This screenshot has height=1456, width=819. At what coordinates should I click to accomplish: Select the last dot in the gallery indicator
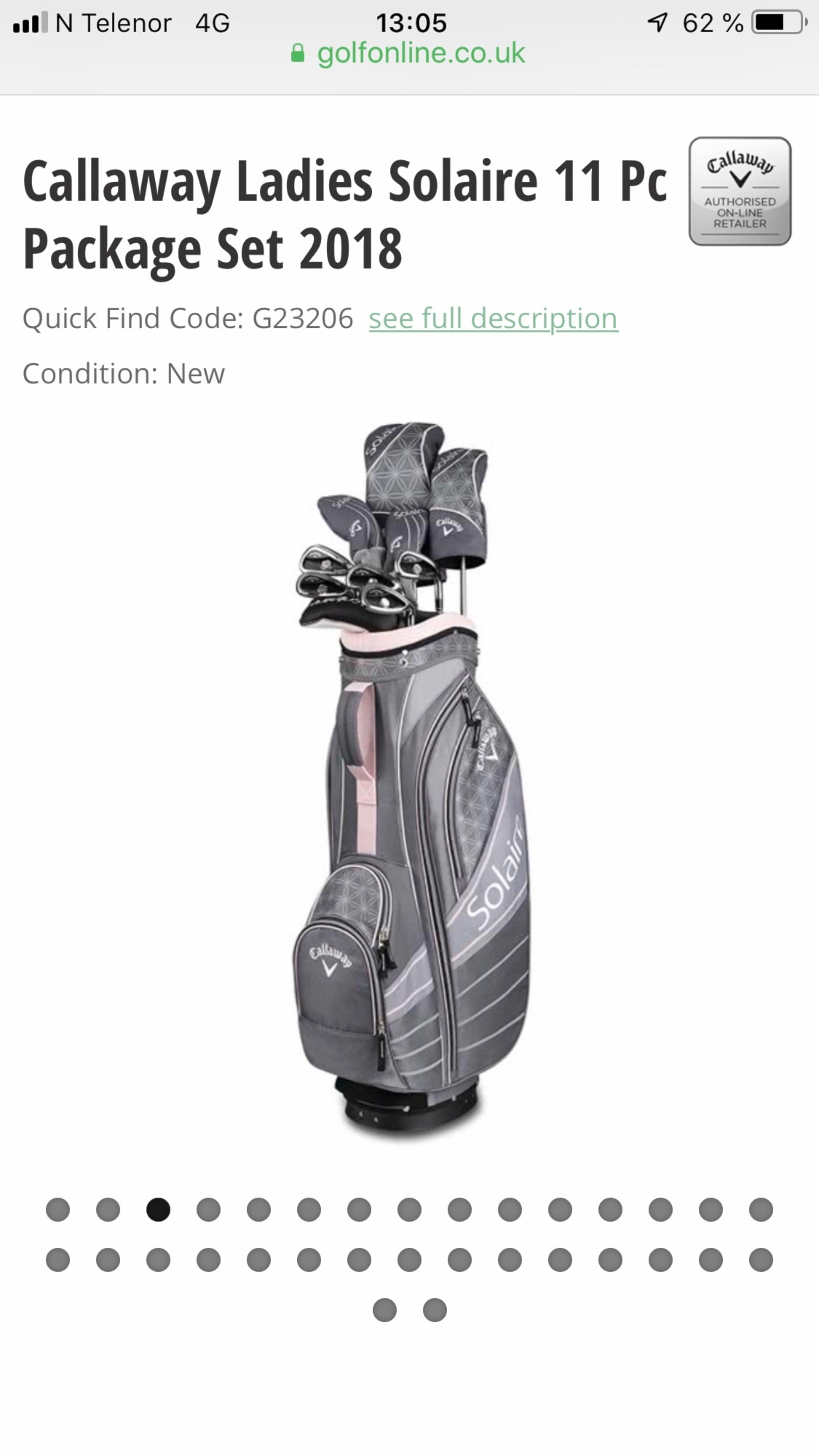point(435,1310)
